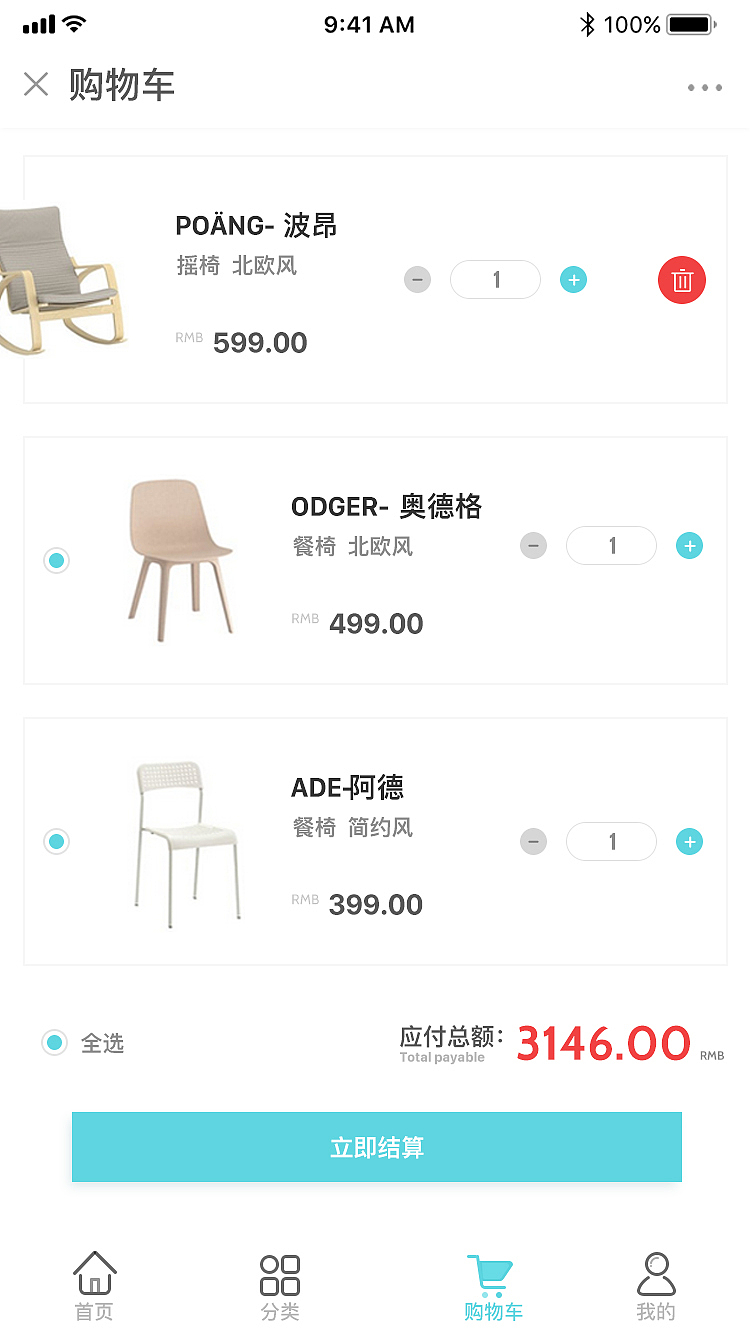Screen dimensions: 750x1334
Task: Toggle the 全选 select-all option
Action: 54,1042
